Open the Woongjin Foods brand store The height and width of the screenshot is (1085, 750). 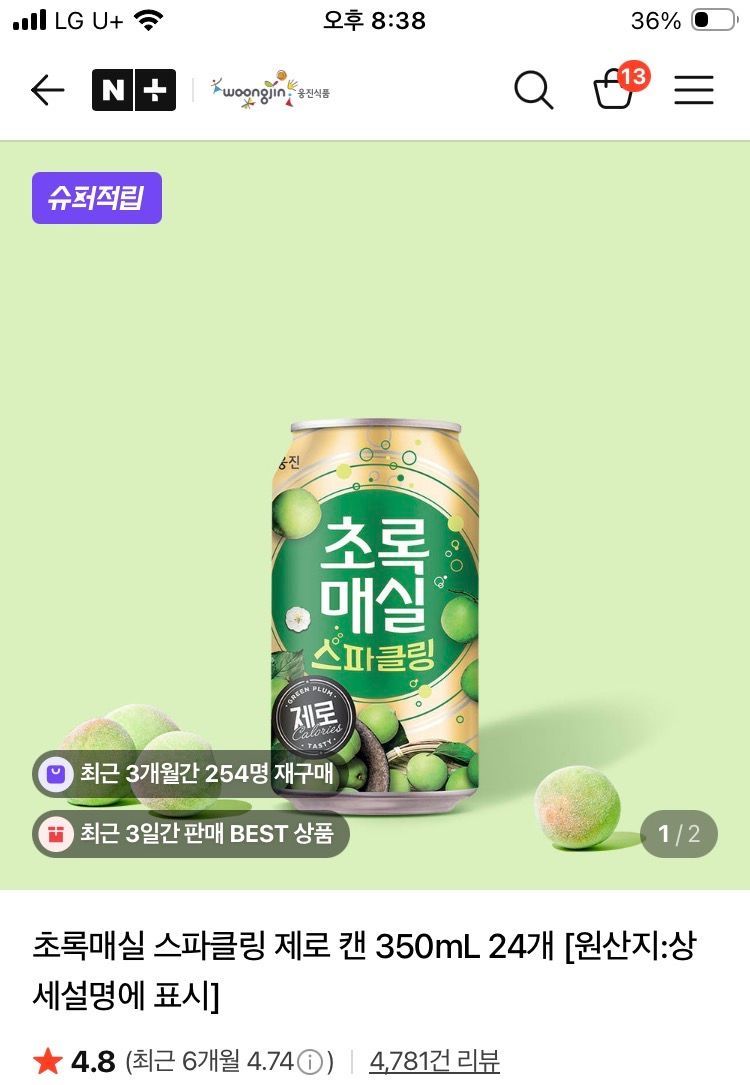[x=270, y=90]
